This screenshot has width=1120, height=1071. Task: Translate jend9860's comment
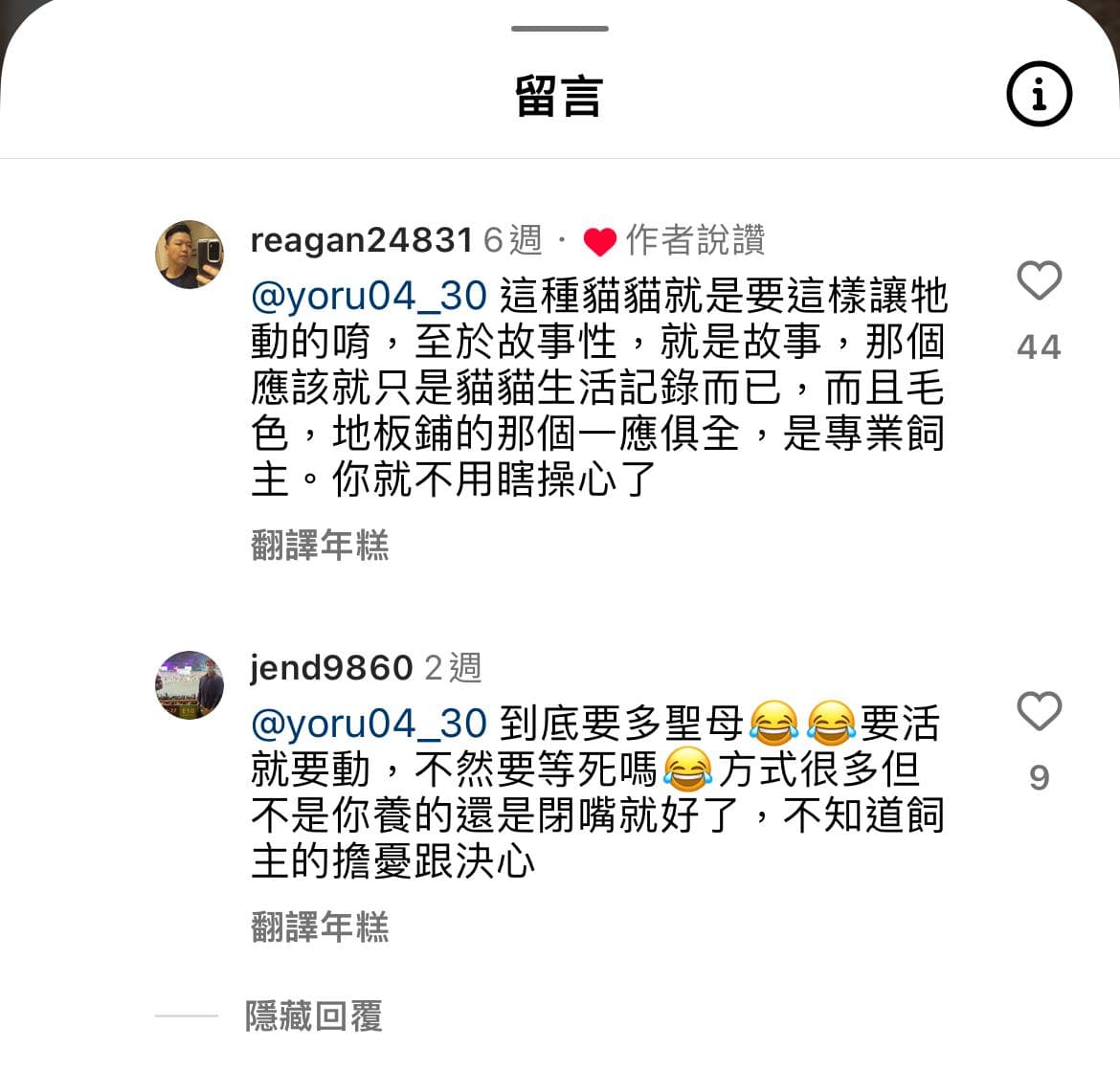tap(320, 926)
